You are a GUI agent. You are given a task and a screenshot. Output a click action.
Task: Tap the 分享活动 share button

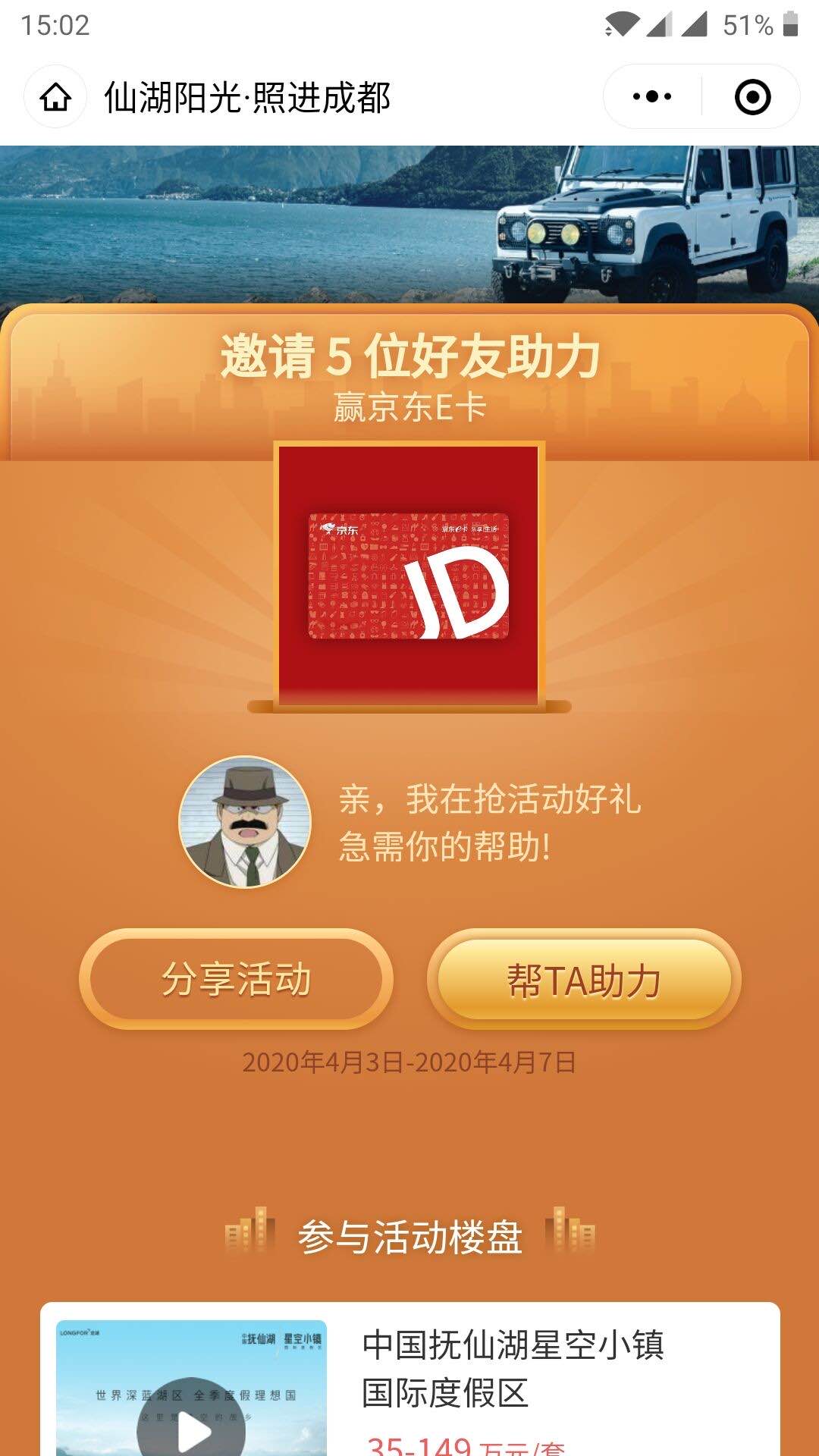(236, 979)
